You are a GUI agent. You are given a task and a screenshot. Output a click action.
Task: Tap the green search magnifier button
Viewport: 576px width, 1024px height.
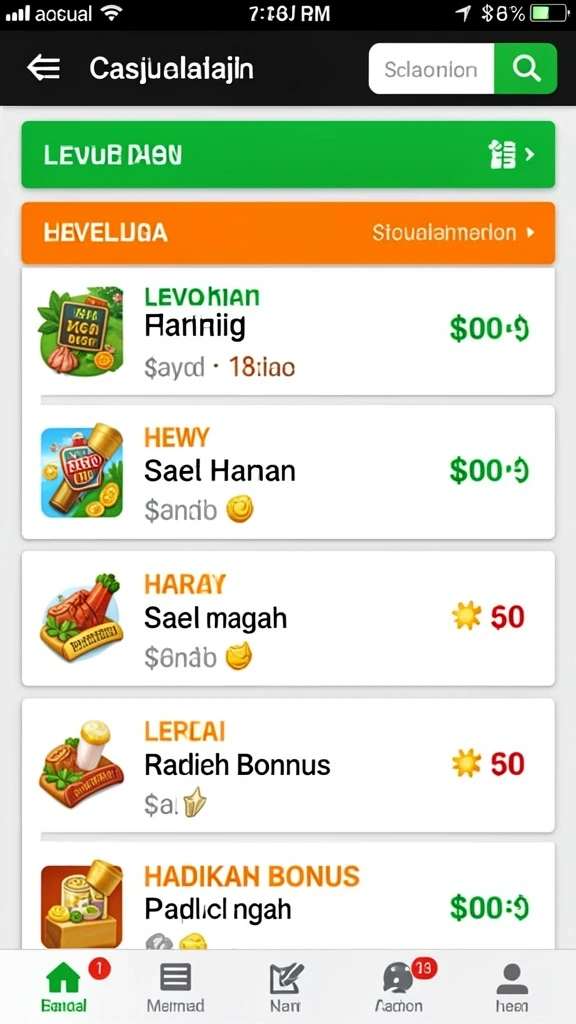(526, 69)
